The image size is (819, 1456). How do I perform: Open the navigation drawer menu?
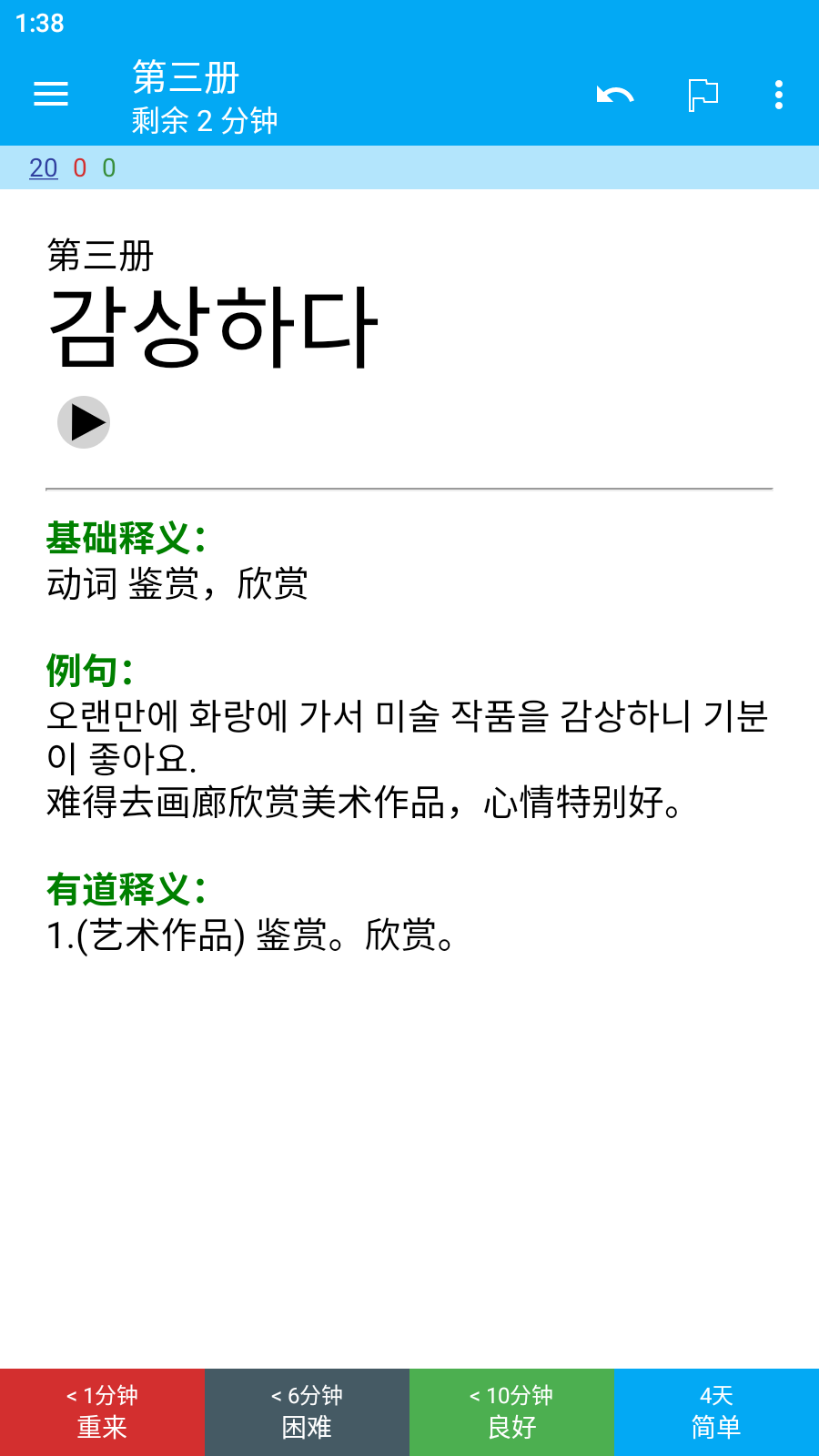point(51,94)
